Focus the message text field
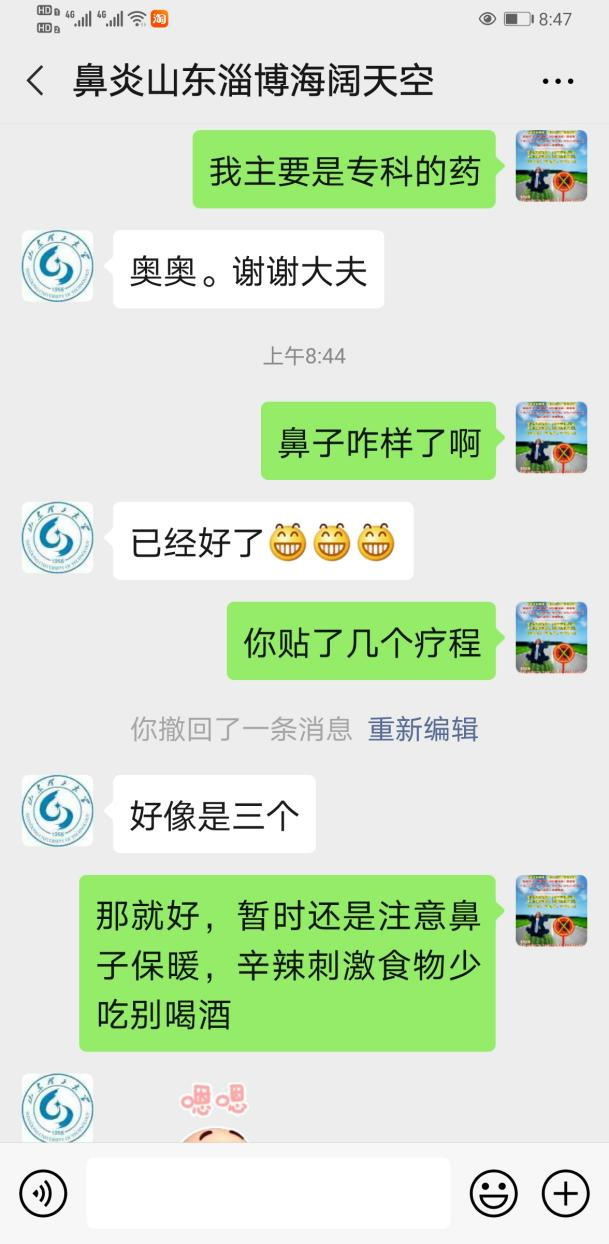This screenshot has width=609, height=1244. coord(268,1193)
